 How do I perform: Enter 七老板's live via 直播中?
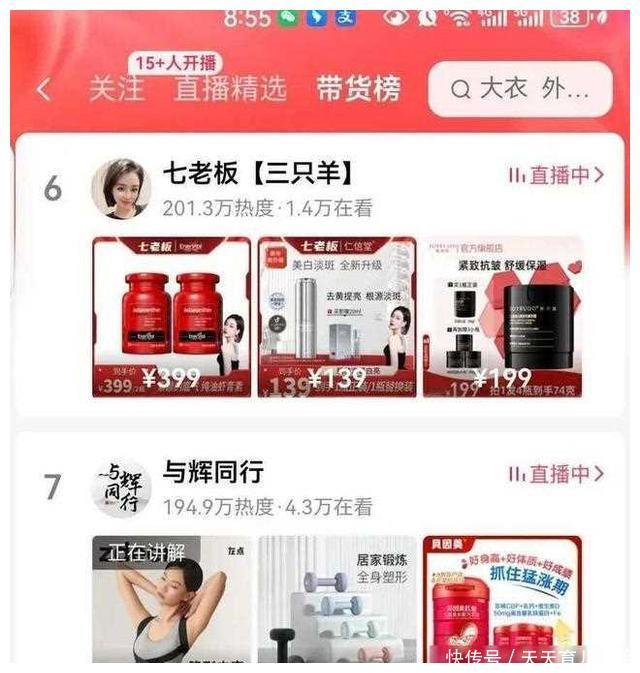click(x=557, y=175)
